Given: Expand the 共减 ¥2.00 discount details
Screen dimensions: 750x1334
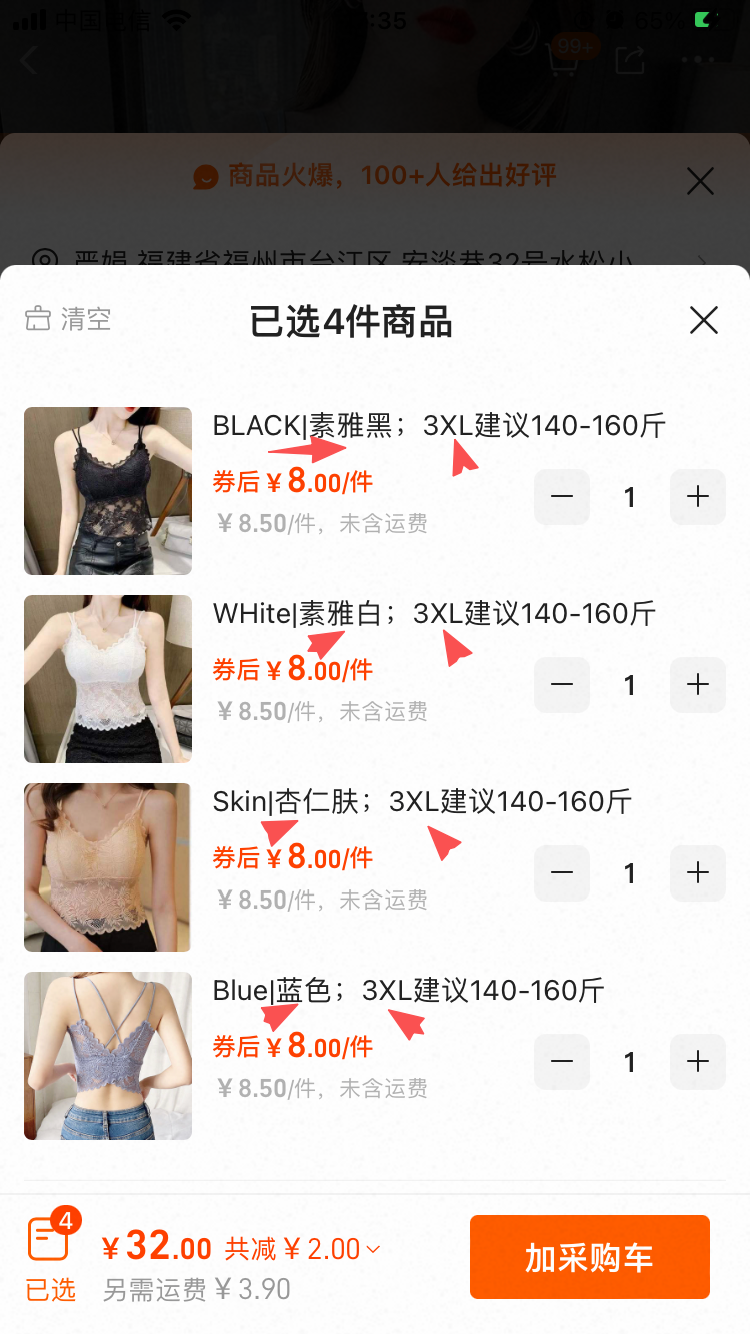Looking at the screenshot, I should pos(304,1249).
